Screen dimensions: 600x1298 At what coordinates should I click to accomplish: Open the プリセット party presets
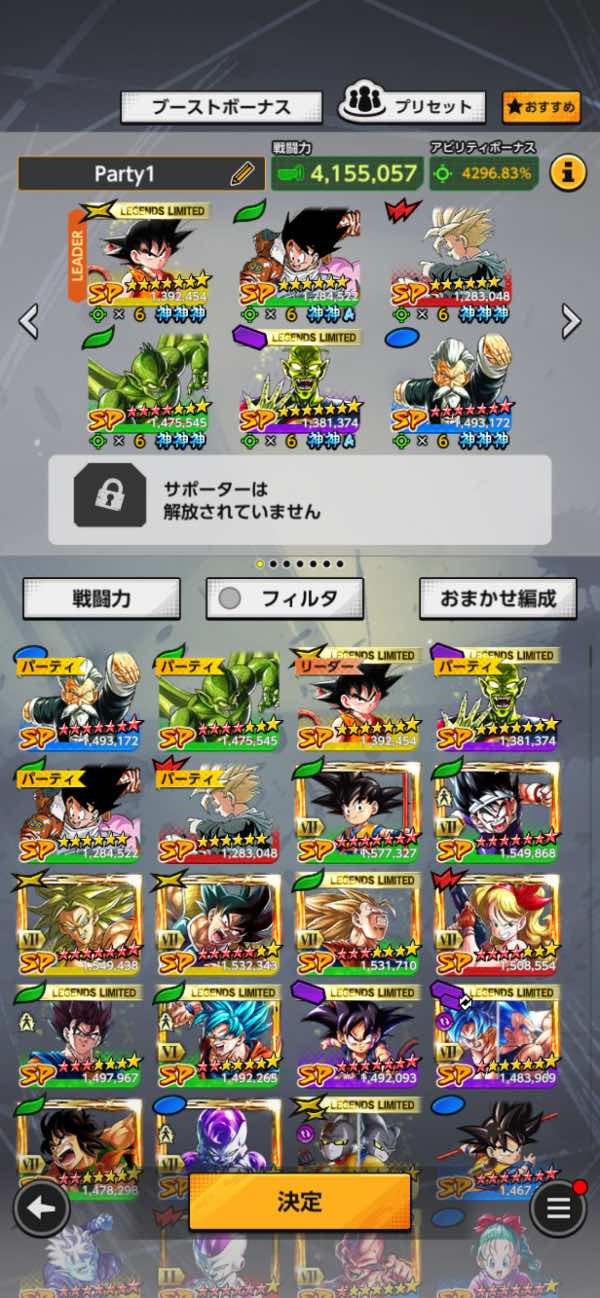[413, 106]
